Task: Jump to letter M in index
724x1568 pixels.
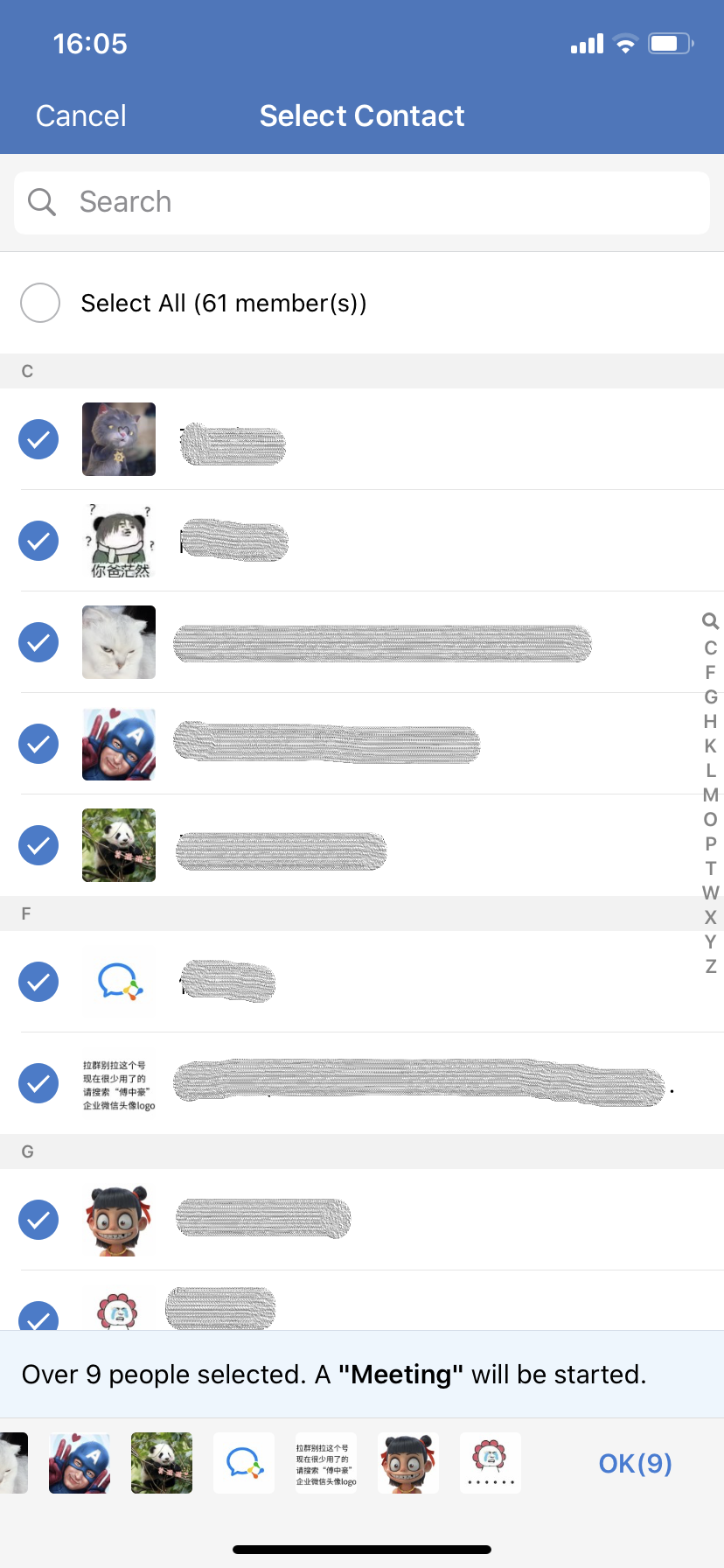Action: pyautogui.click(x=710, y=794)
